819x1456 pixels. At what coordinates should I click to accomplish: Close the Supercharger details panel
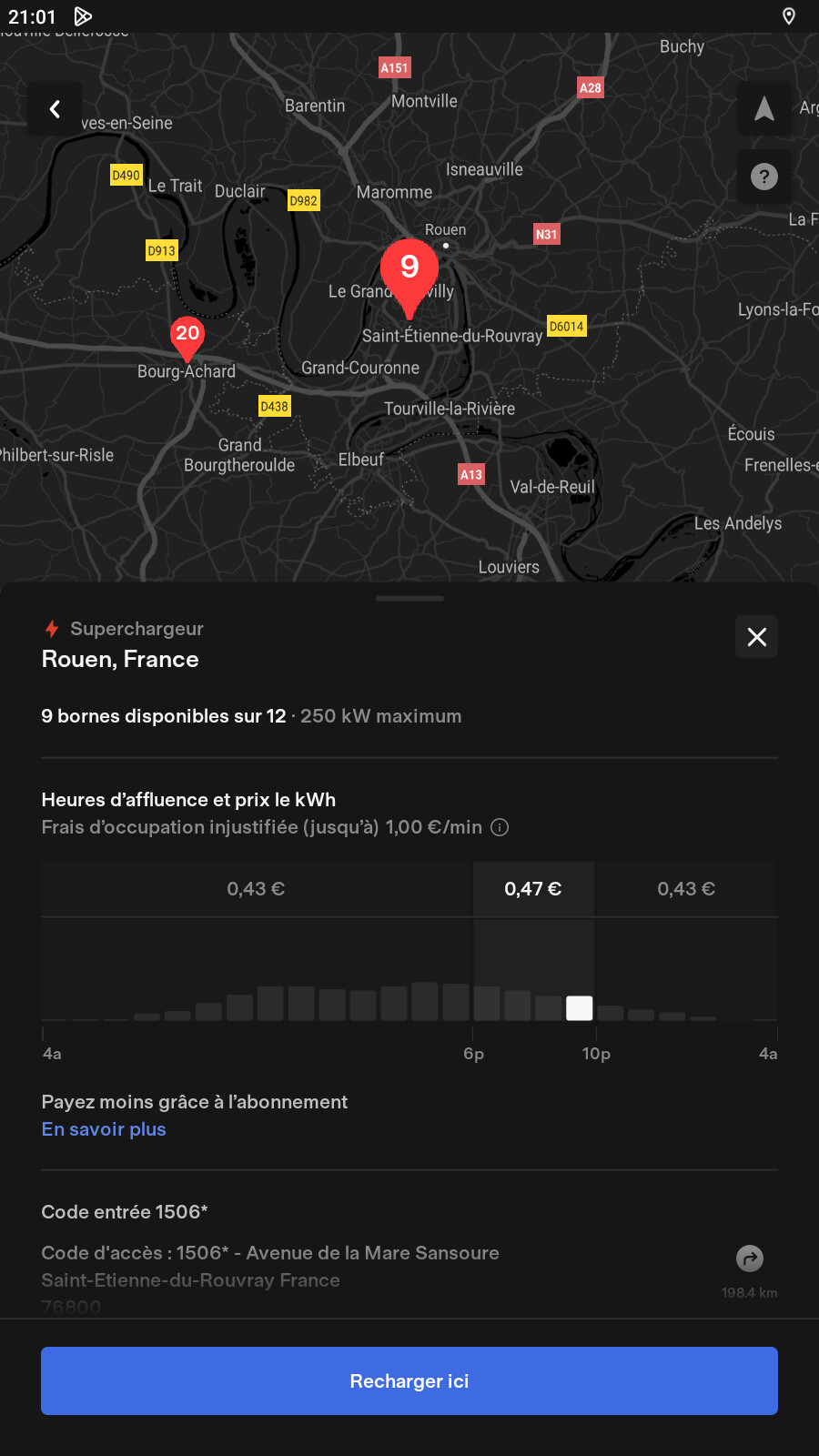[x=756, y=637]
